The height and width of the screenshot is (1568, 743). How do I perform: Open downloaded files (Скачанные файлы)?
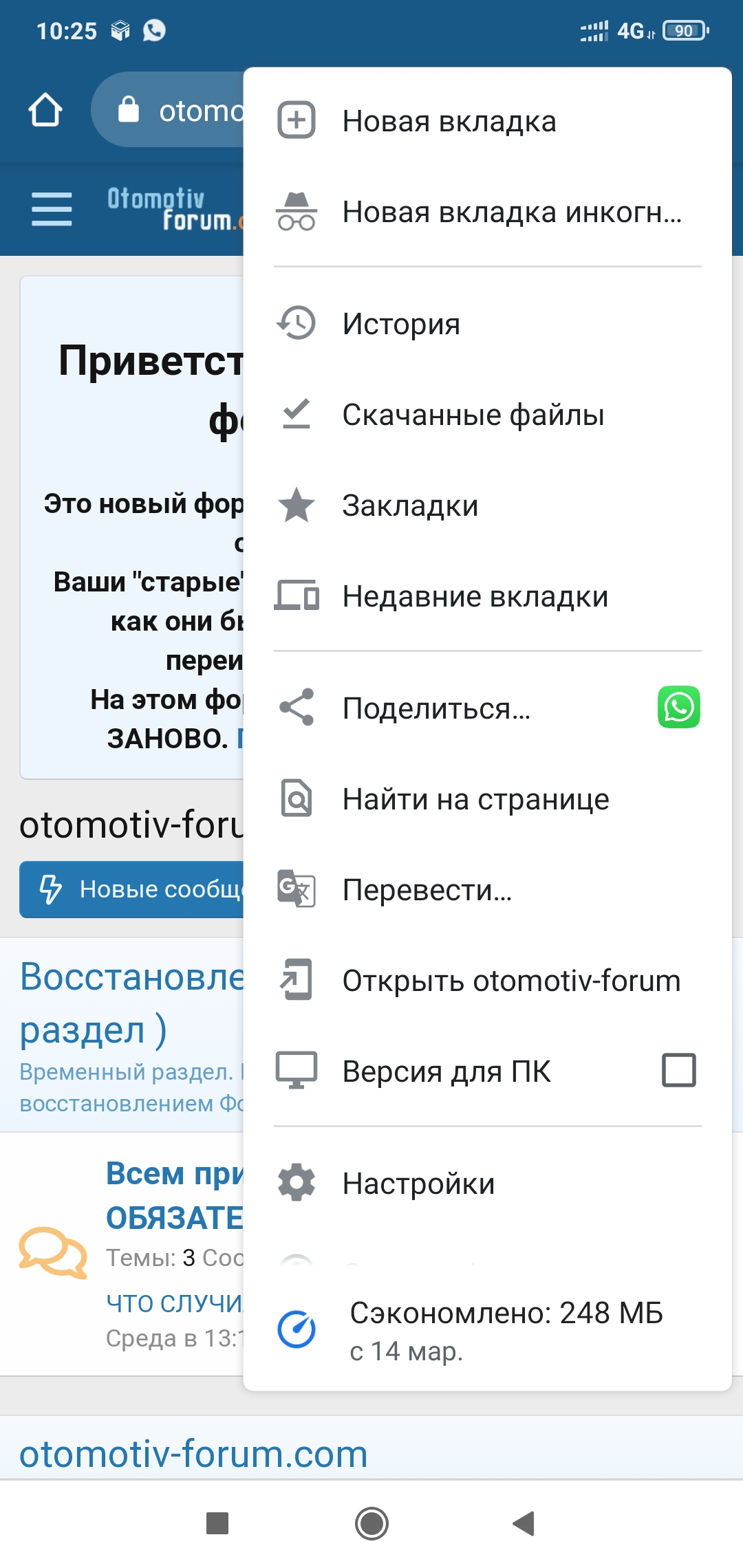click(473, 415)
